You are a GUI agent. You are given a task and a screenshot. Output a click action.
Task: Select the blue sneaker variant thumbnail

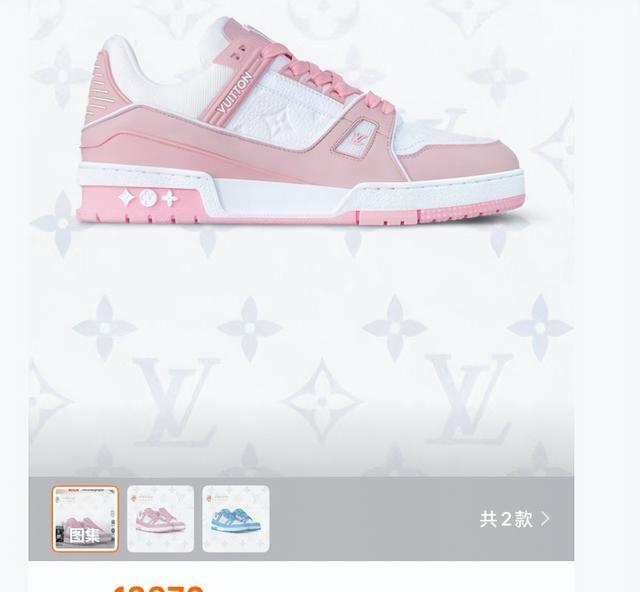(x=235, y=519)
